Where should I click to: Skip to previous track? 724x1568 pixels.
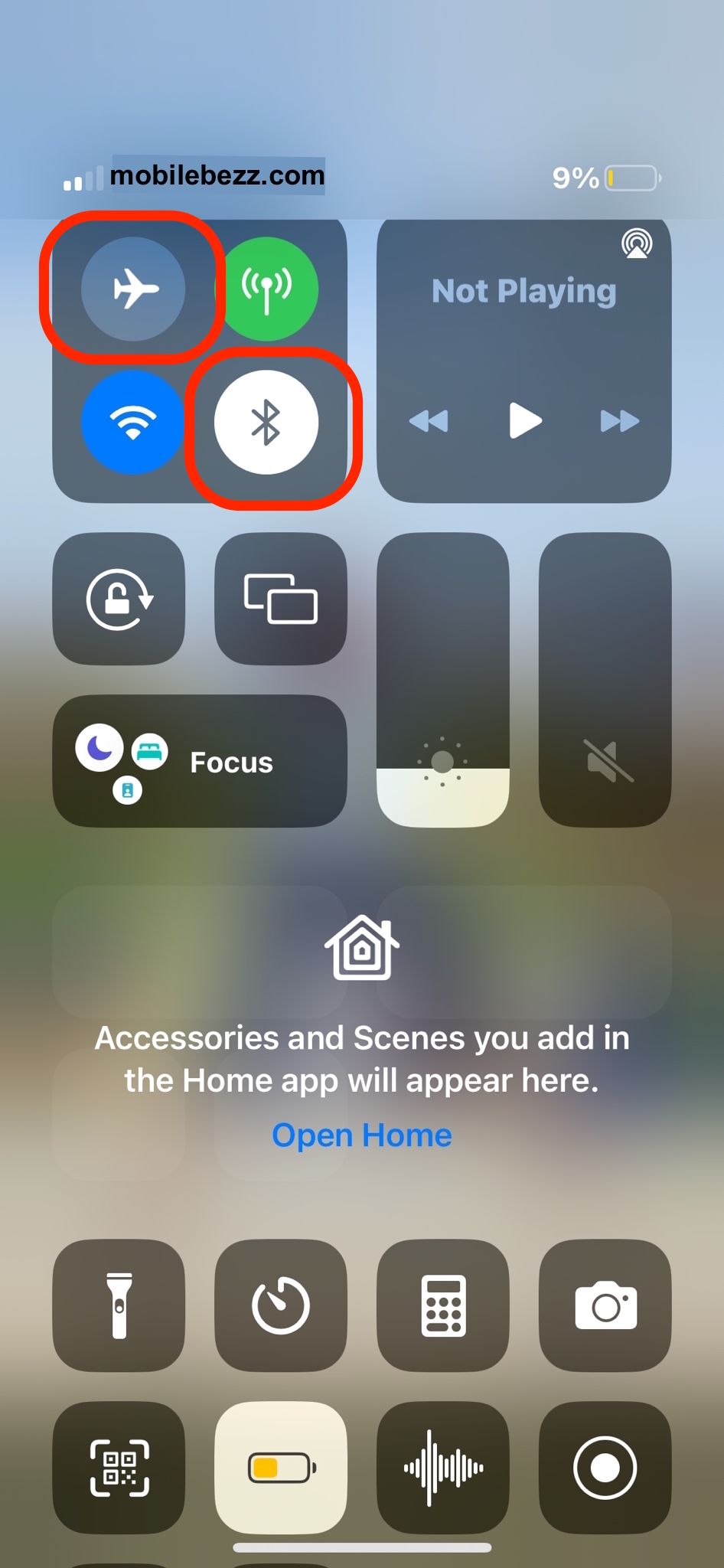pyautogui.click(x=429, y=420)
